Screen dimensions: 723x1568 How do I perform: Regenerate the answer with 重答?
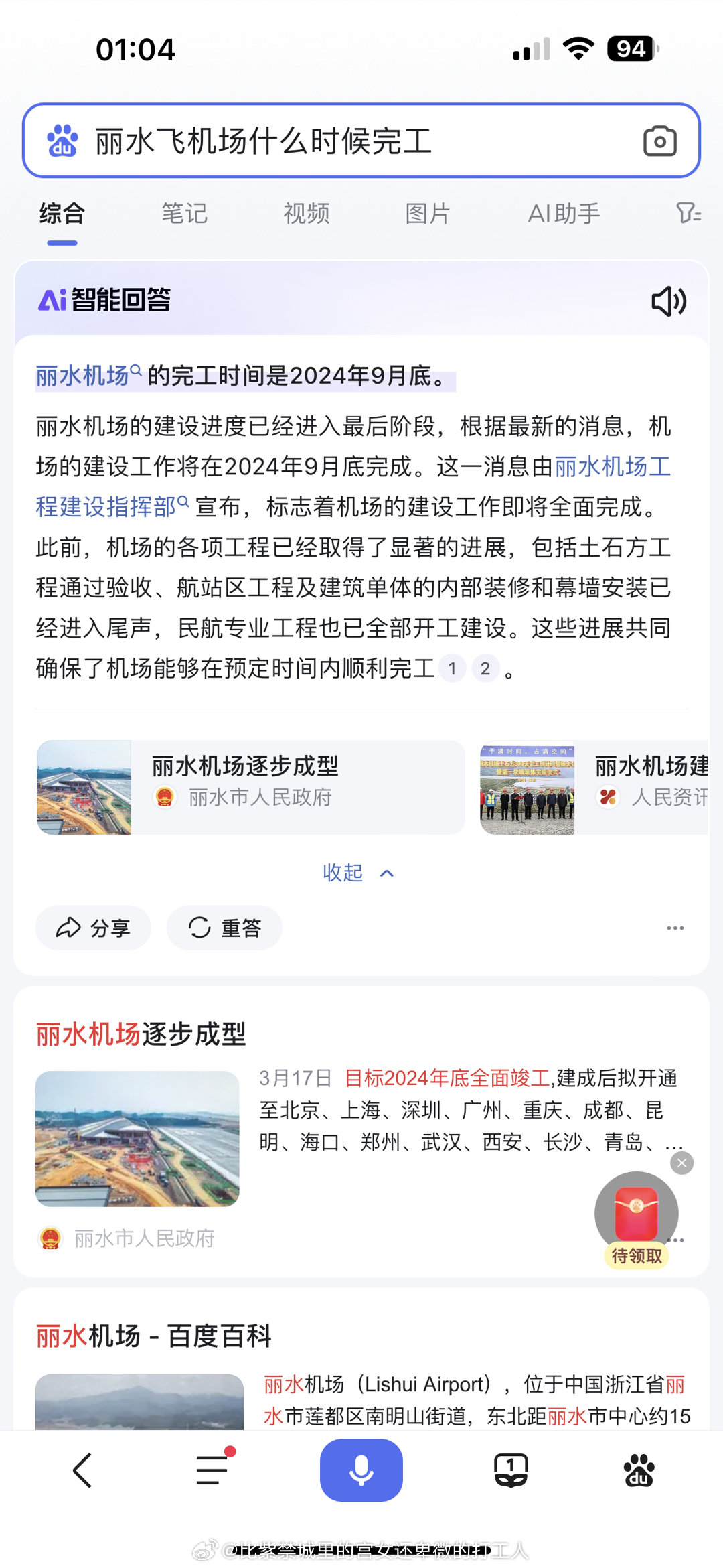click(224, 928)
